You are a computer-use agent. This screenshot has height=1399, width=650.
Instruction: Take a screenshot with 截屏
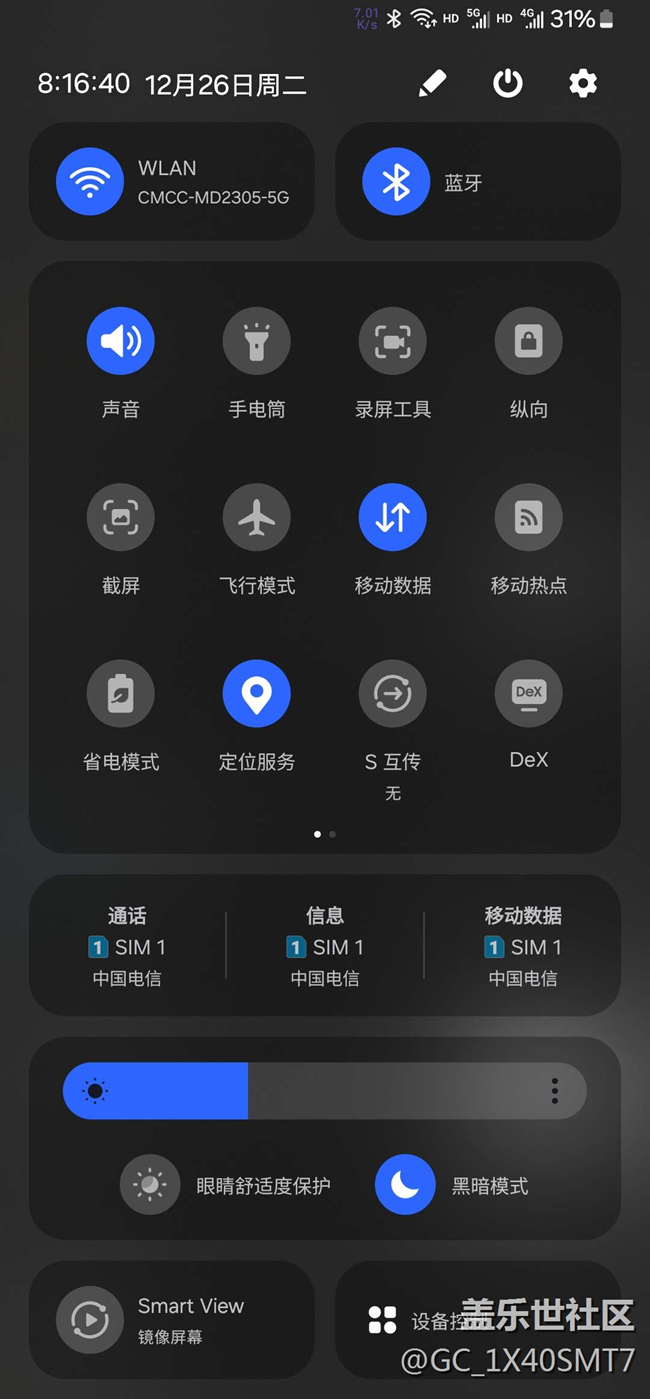(121, 517)
